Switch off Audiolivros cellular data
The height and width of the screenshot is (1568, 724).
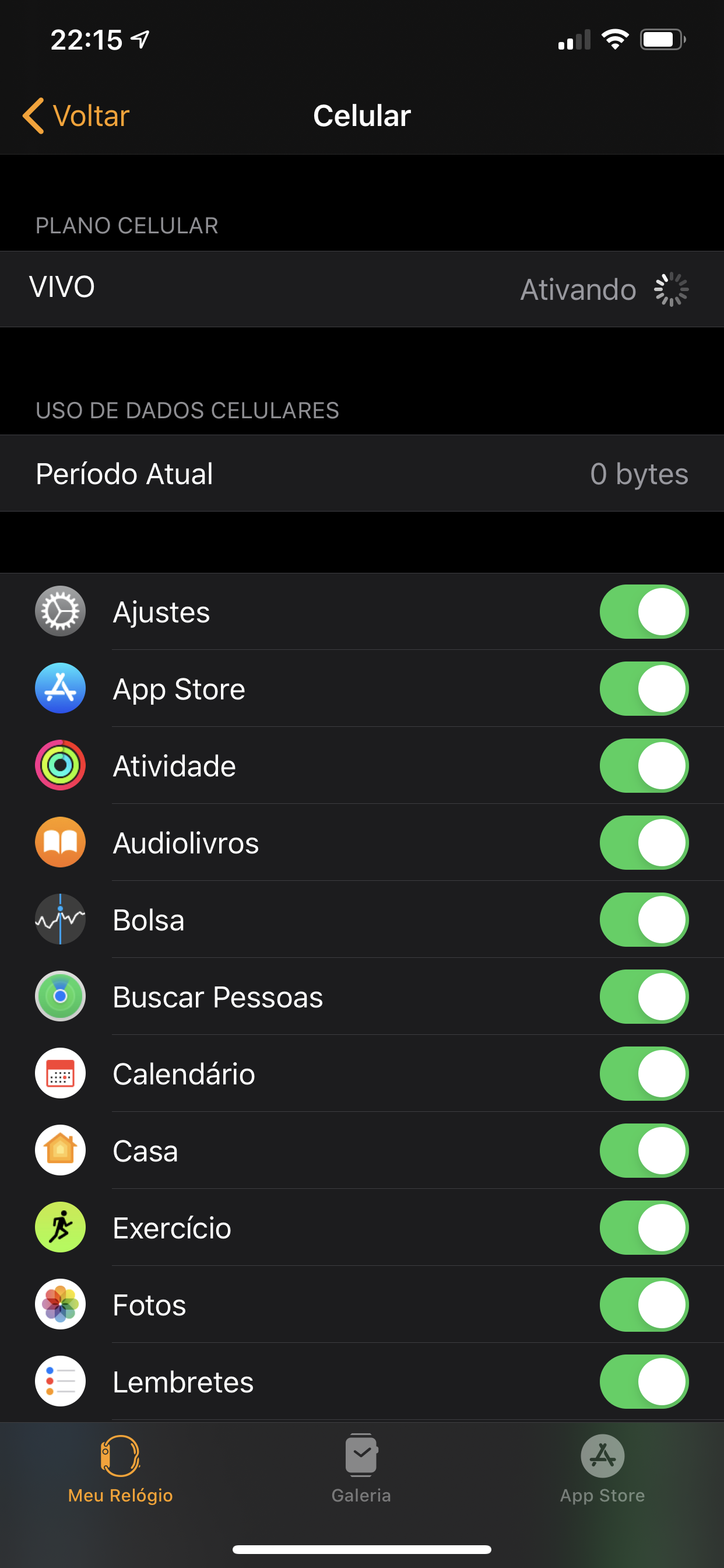pos(644,842)
